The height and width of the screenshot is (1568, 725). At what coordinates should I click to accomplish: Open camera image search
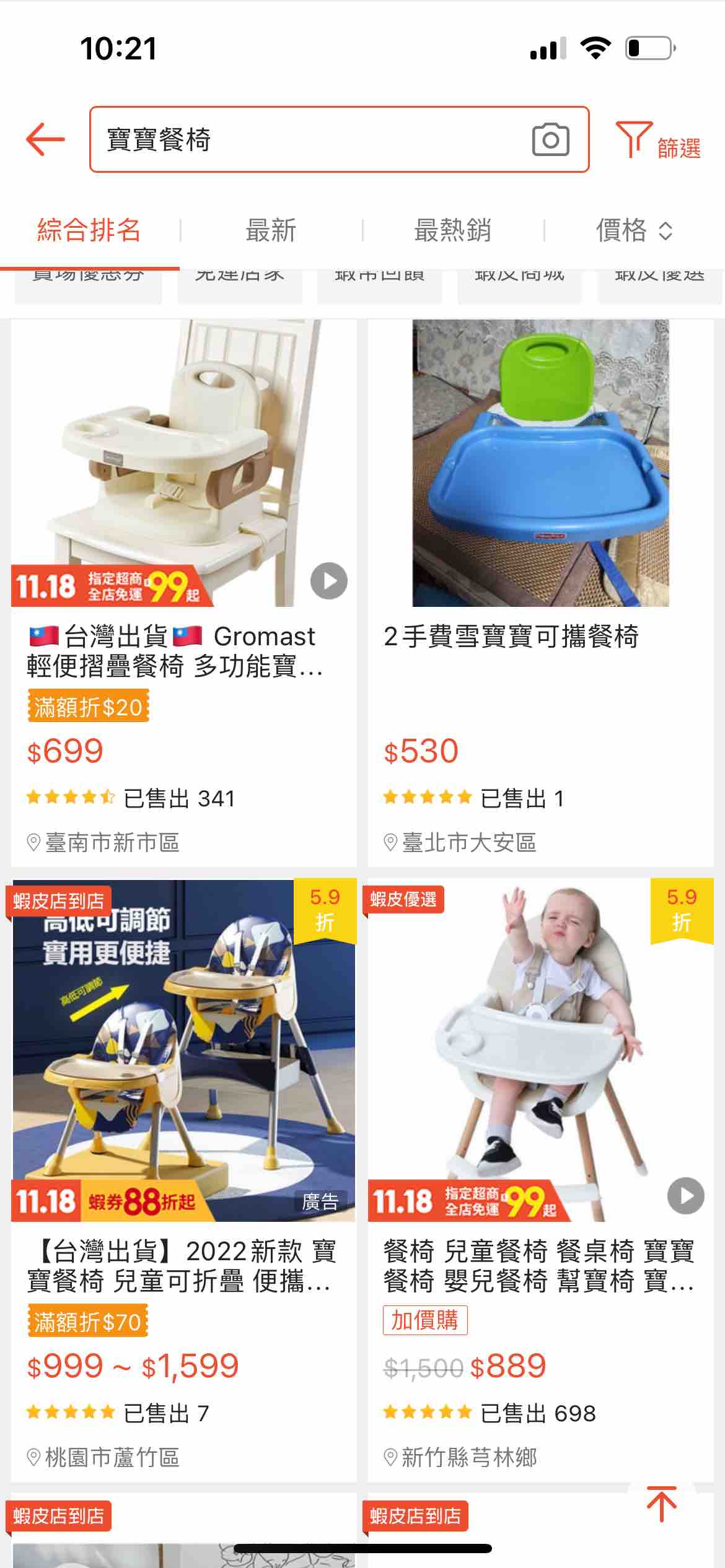[x=550, y=139]
